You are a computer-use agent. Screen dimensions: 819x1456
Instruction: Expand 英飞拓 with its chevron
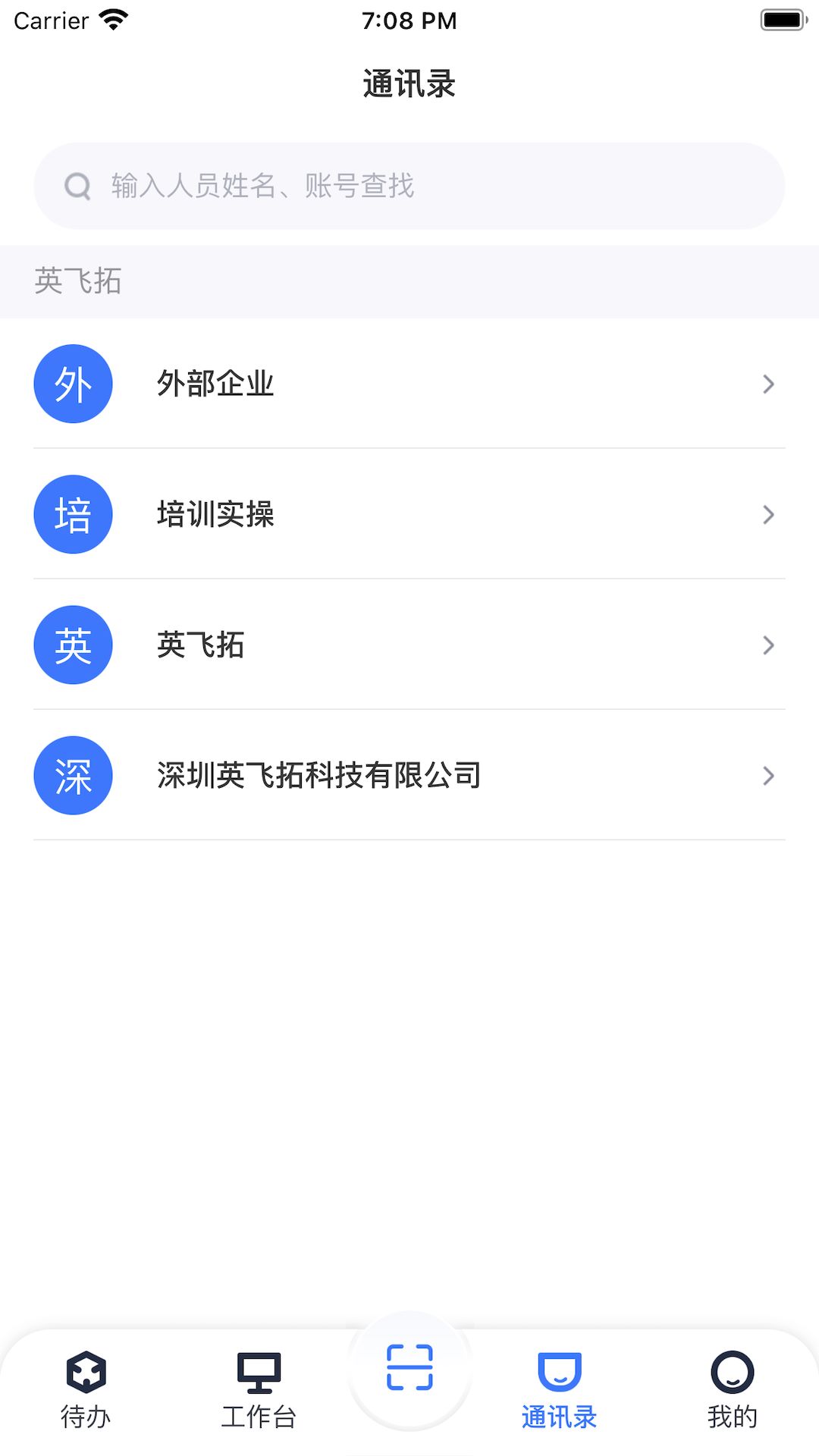pos(768,645)
